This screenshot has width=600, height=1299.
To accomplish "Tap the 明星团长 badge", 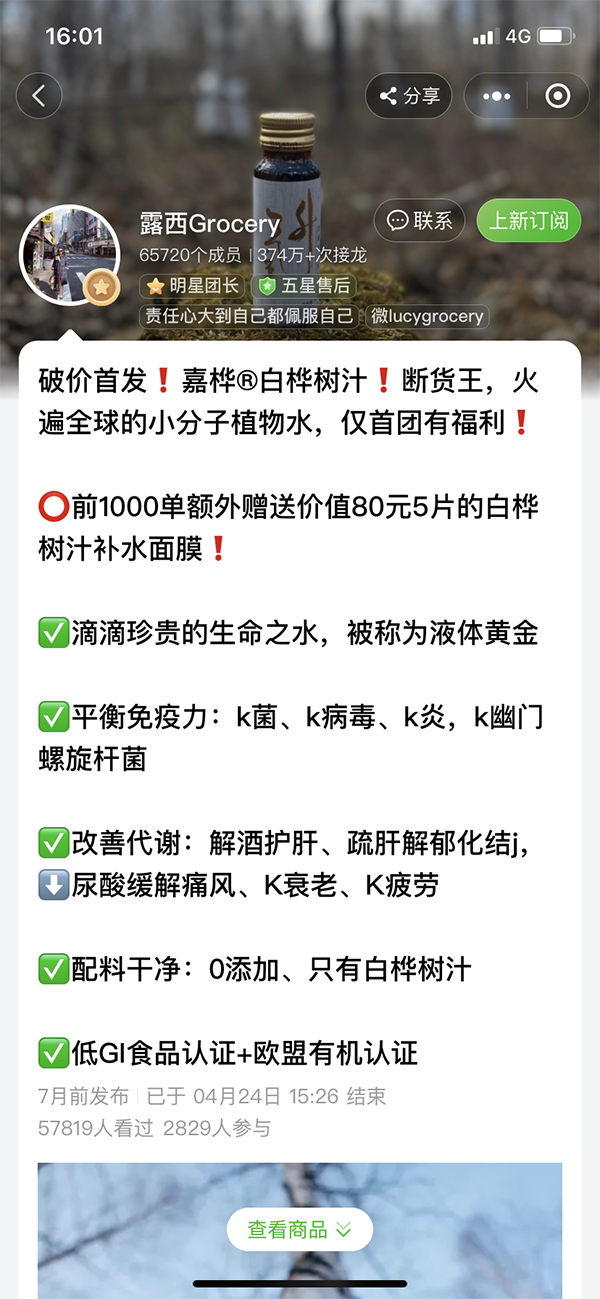I will coord(193,286).
